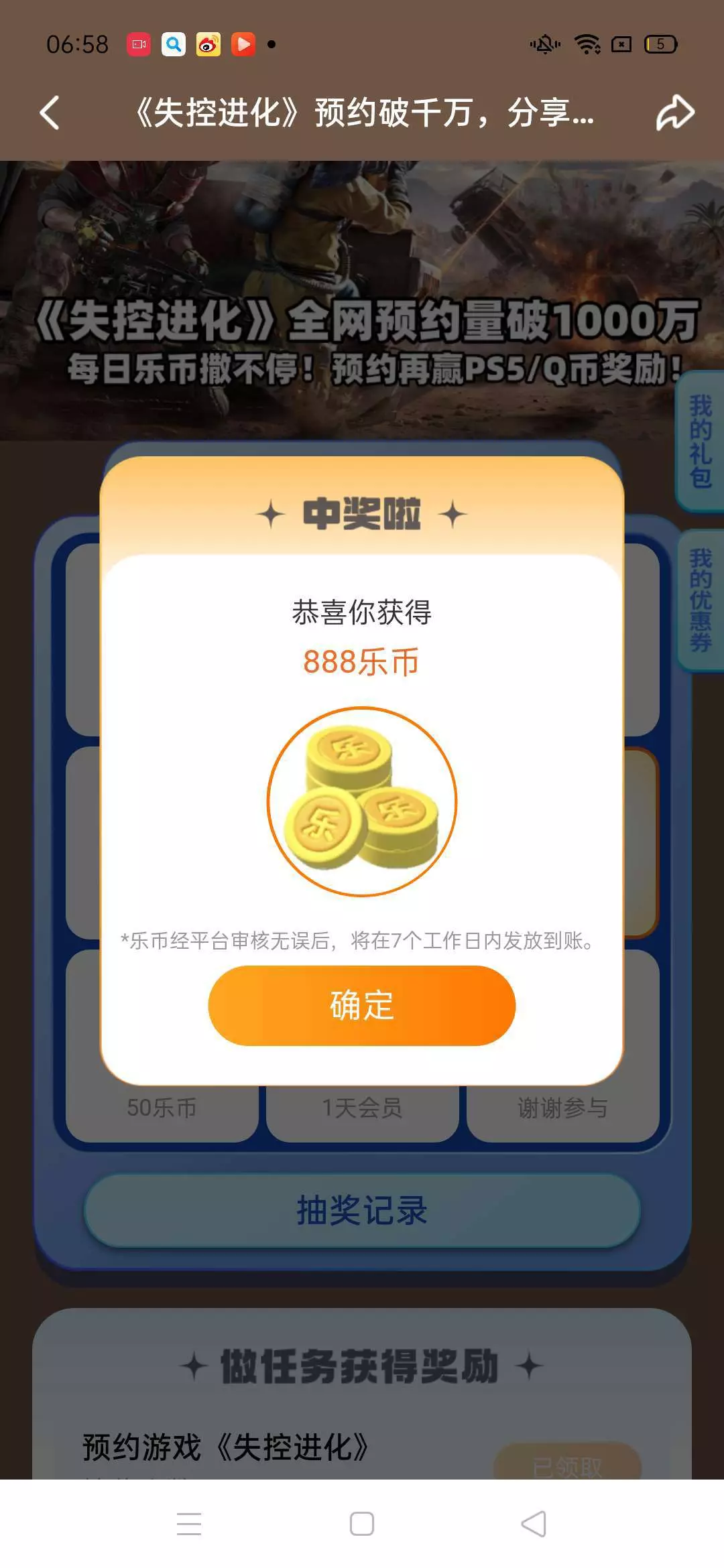Share this page via the arrow icon
Image resolution: width=724 pixels, height=1568 pixels.
pos(674,112)
